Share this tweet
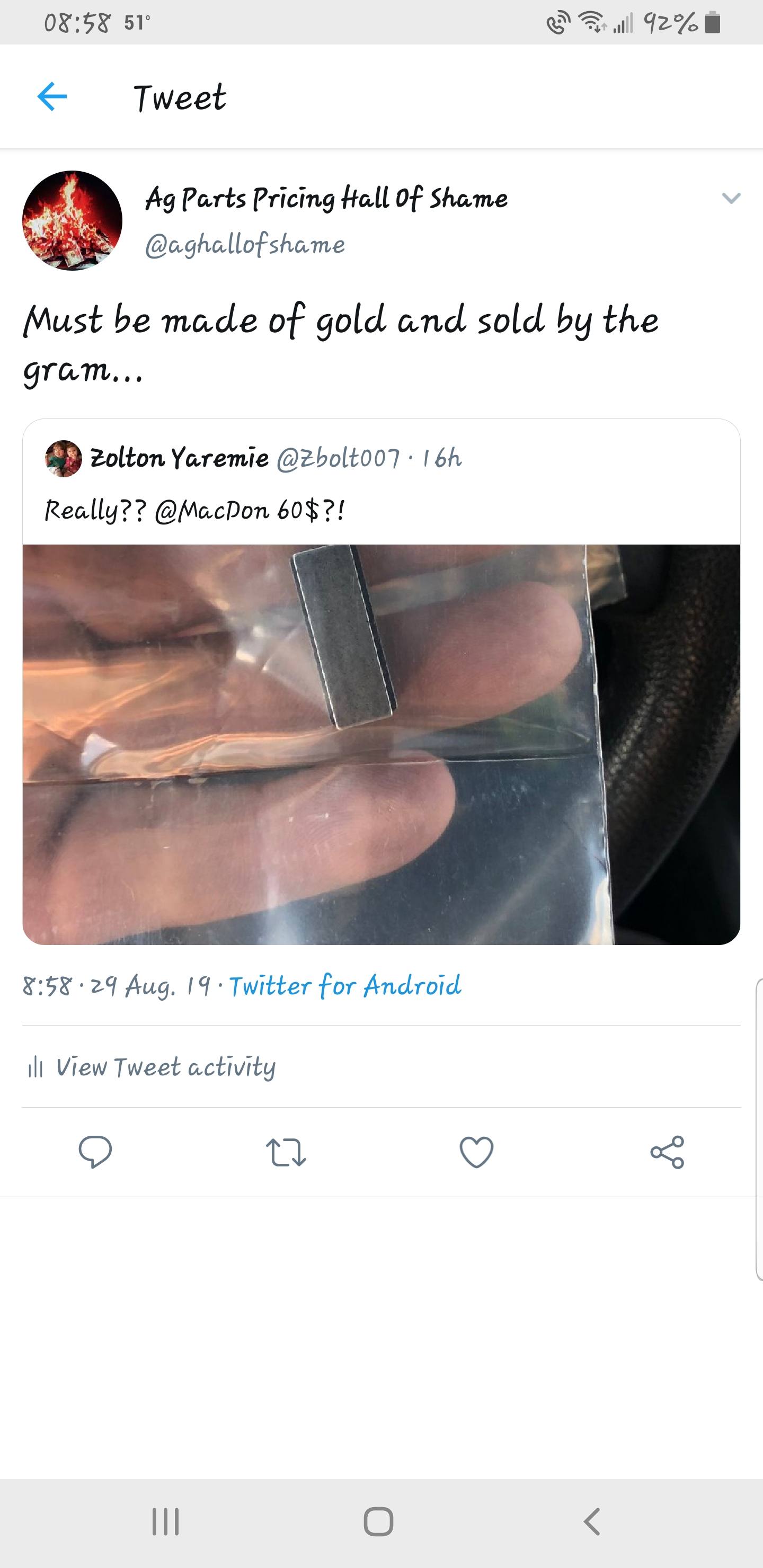The height and width of the screenshot is (1568, 763). (667, 1152)
